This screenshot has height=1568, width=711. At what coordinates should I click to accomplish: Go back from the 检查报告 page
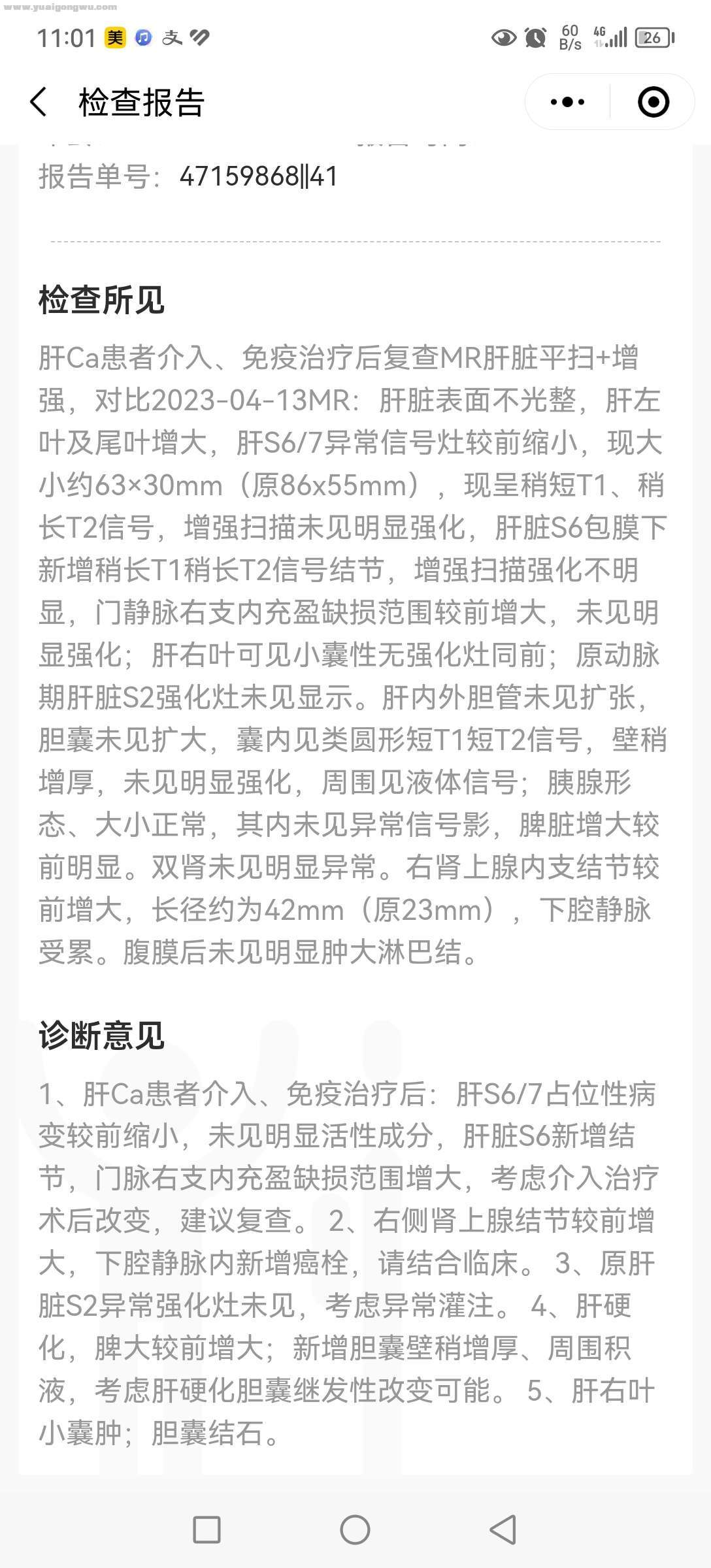coord(39,102)
